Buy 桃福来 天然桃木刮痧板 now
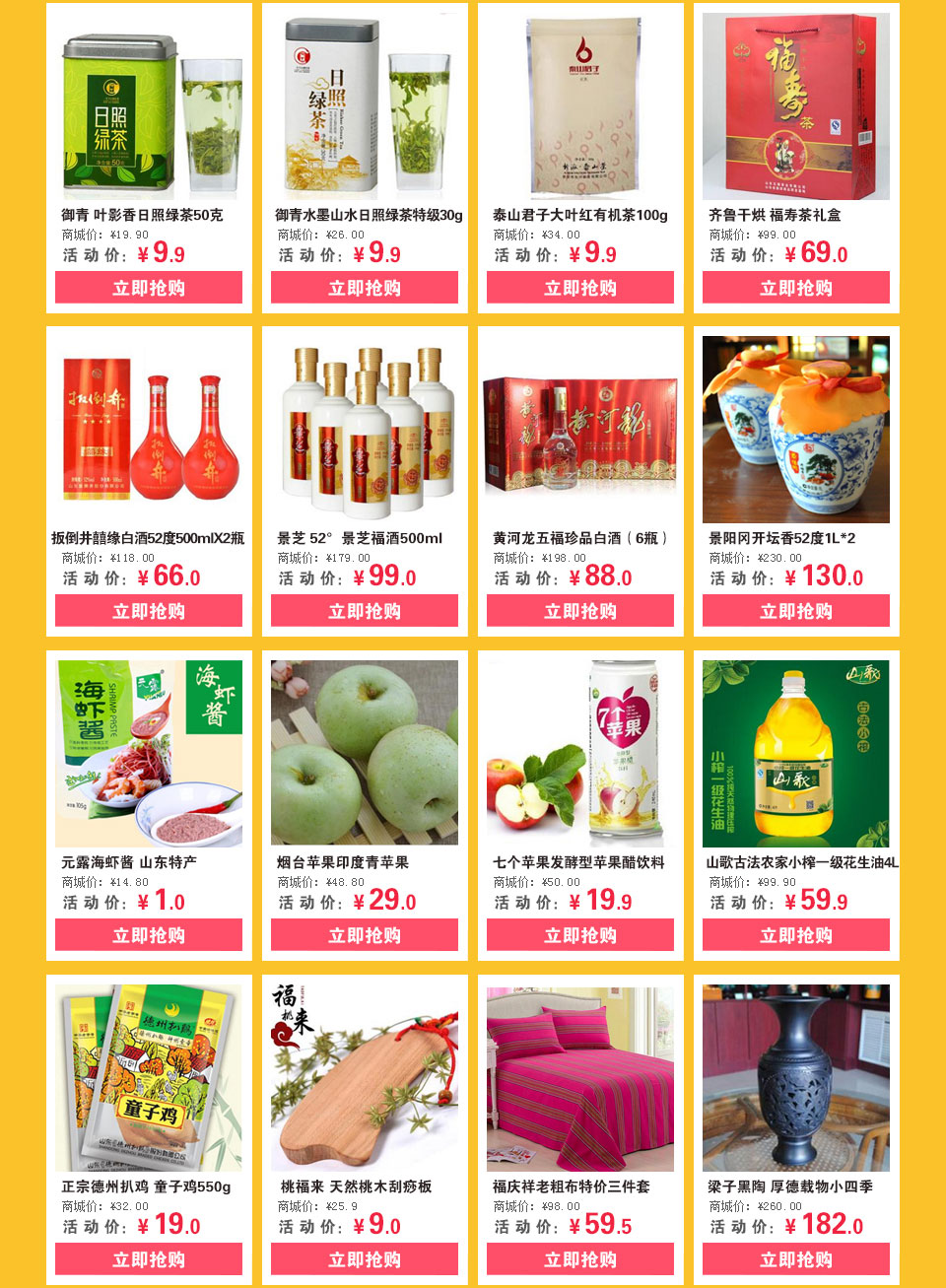Image resolution: width=946 pixels, height=1288 pixels. (x=365, y=1259)
